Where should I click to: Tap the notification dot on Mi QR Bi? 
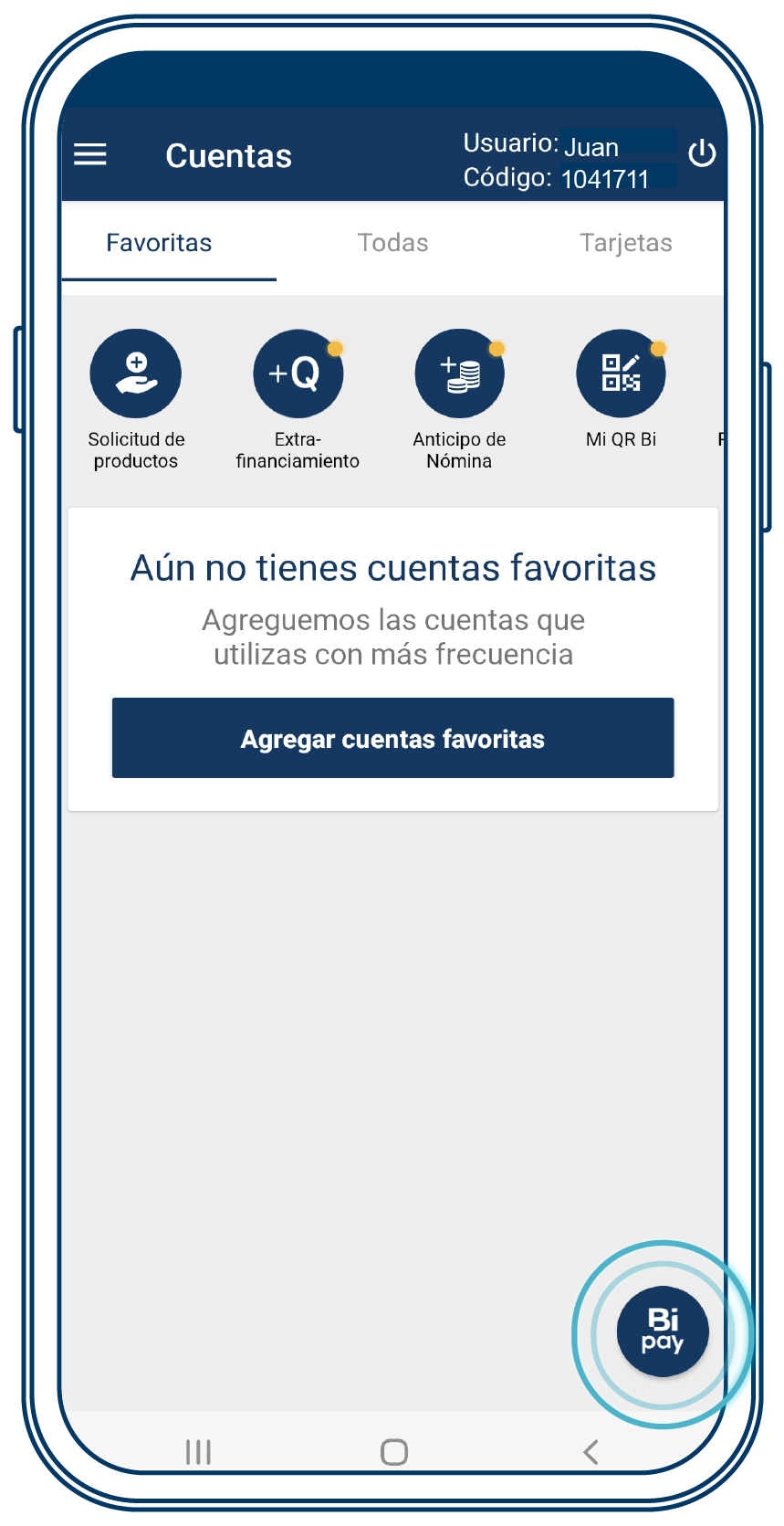click(658, 347)
